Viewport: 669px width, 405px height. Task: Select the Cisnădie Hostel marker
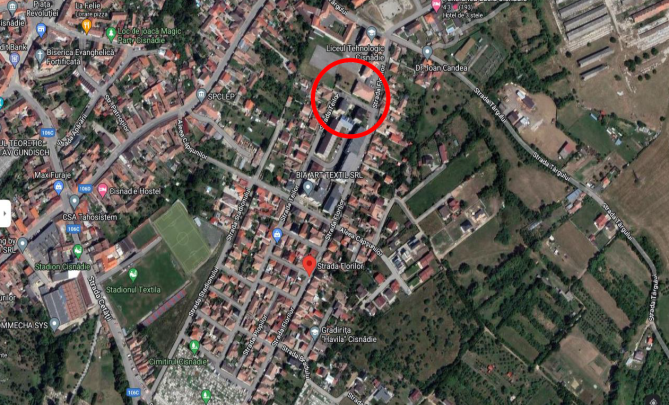coord(85,188)
